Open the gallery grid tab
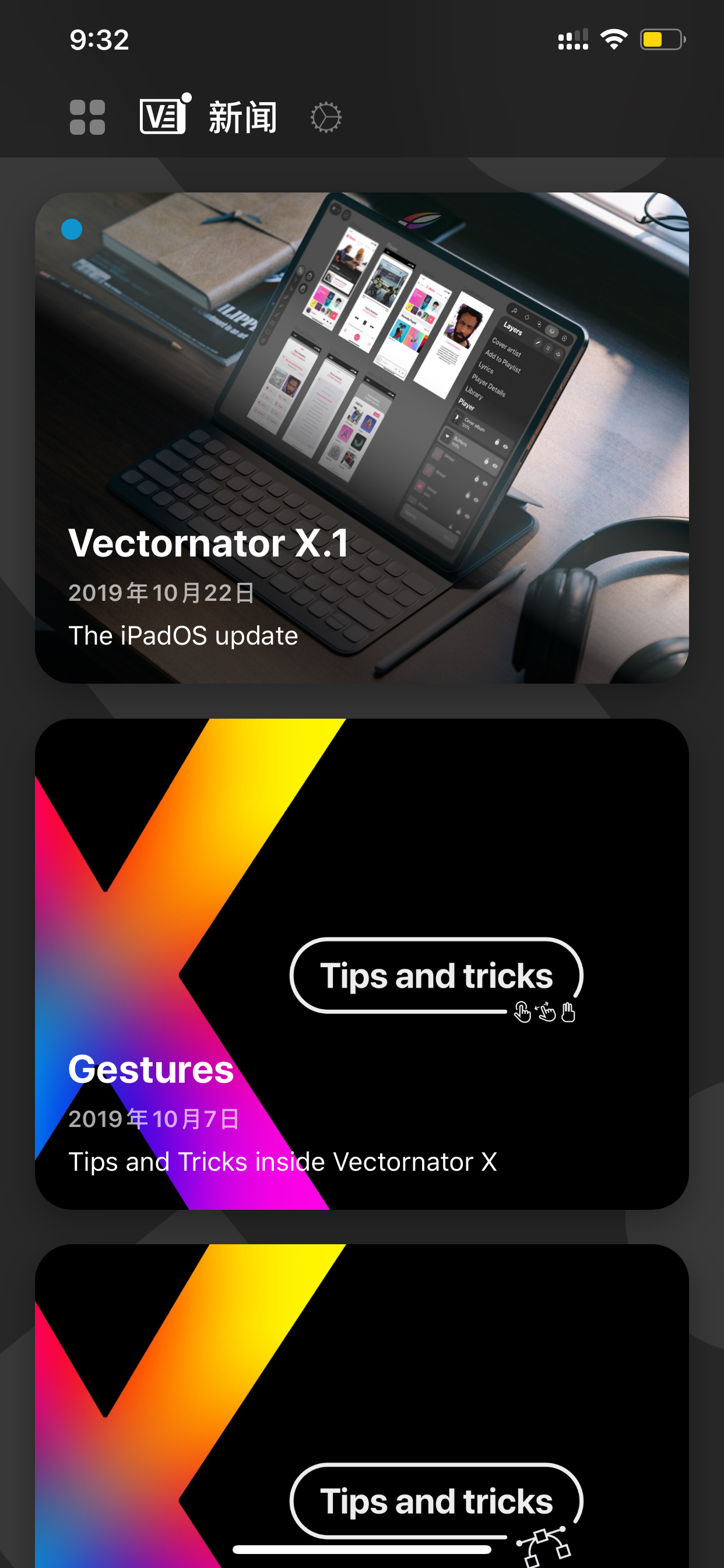Image resolution: width=724 pixels, height=1568 pixels. click(x=87, y=117)
